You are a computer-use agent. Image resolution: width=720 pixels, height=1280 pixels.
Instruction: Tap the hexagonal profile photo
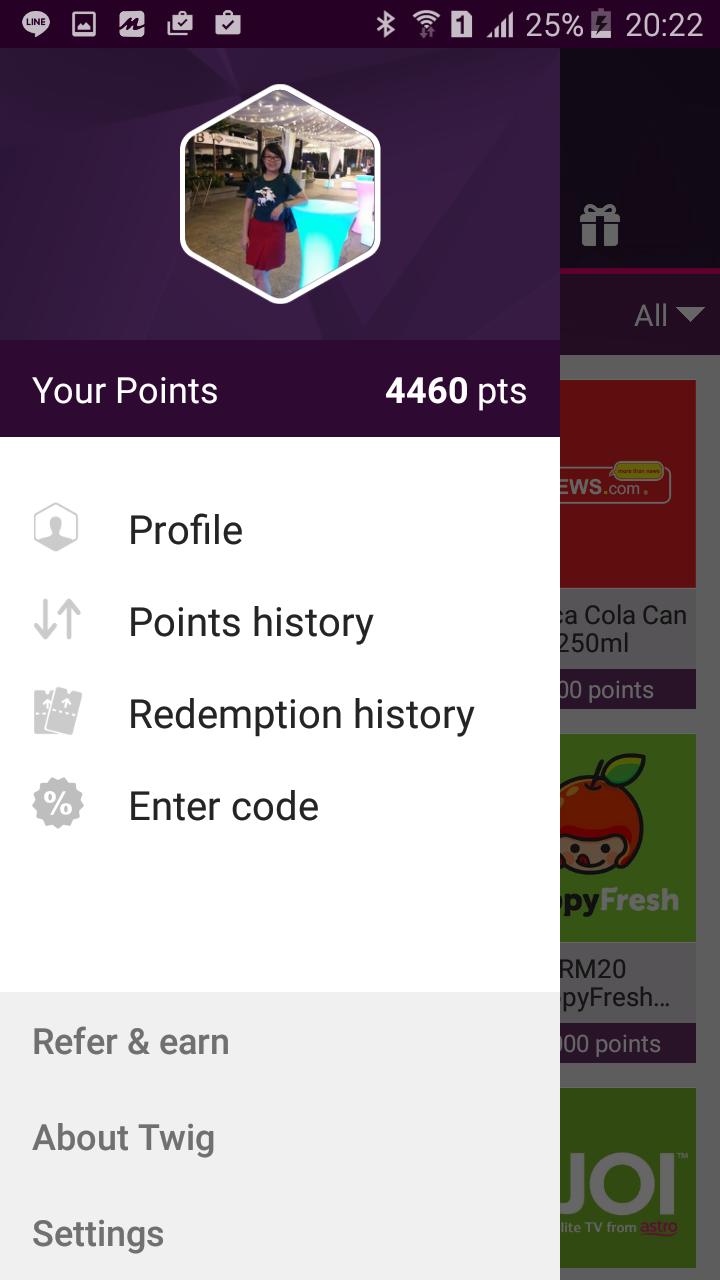coord(280,195)
